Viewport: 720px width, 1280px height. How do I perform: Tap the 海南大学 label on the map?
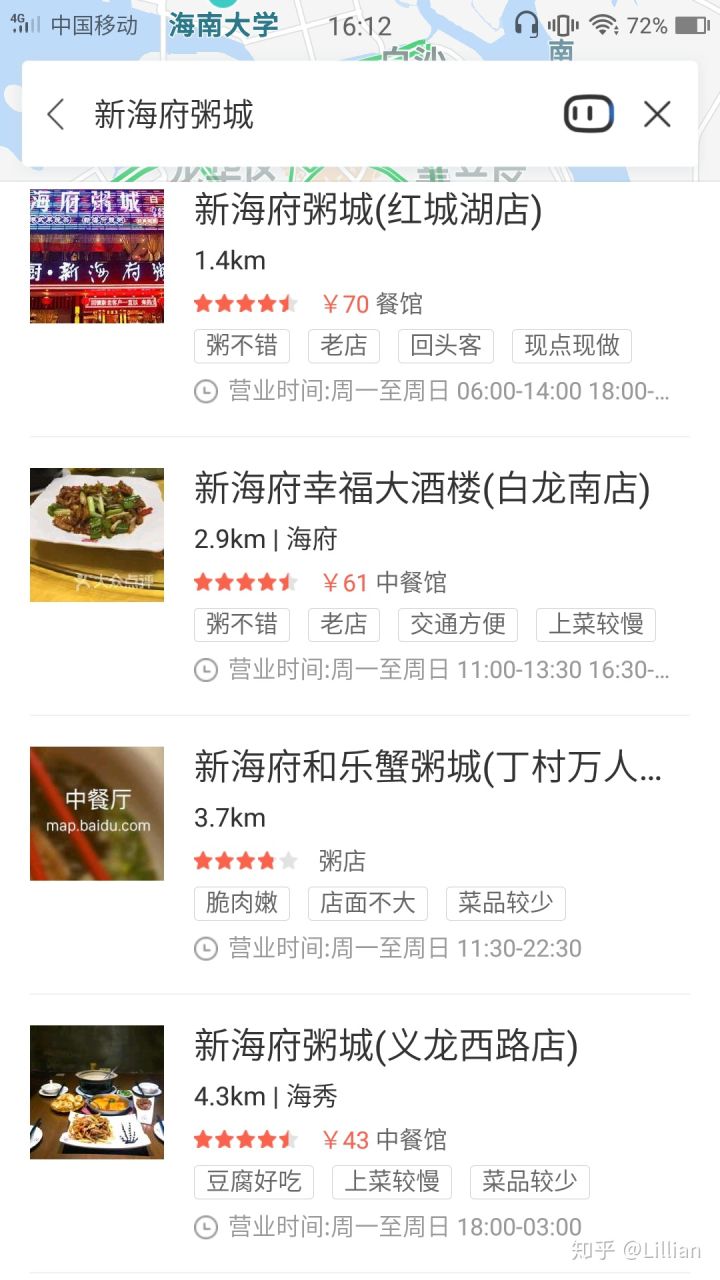(221, 24)
